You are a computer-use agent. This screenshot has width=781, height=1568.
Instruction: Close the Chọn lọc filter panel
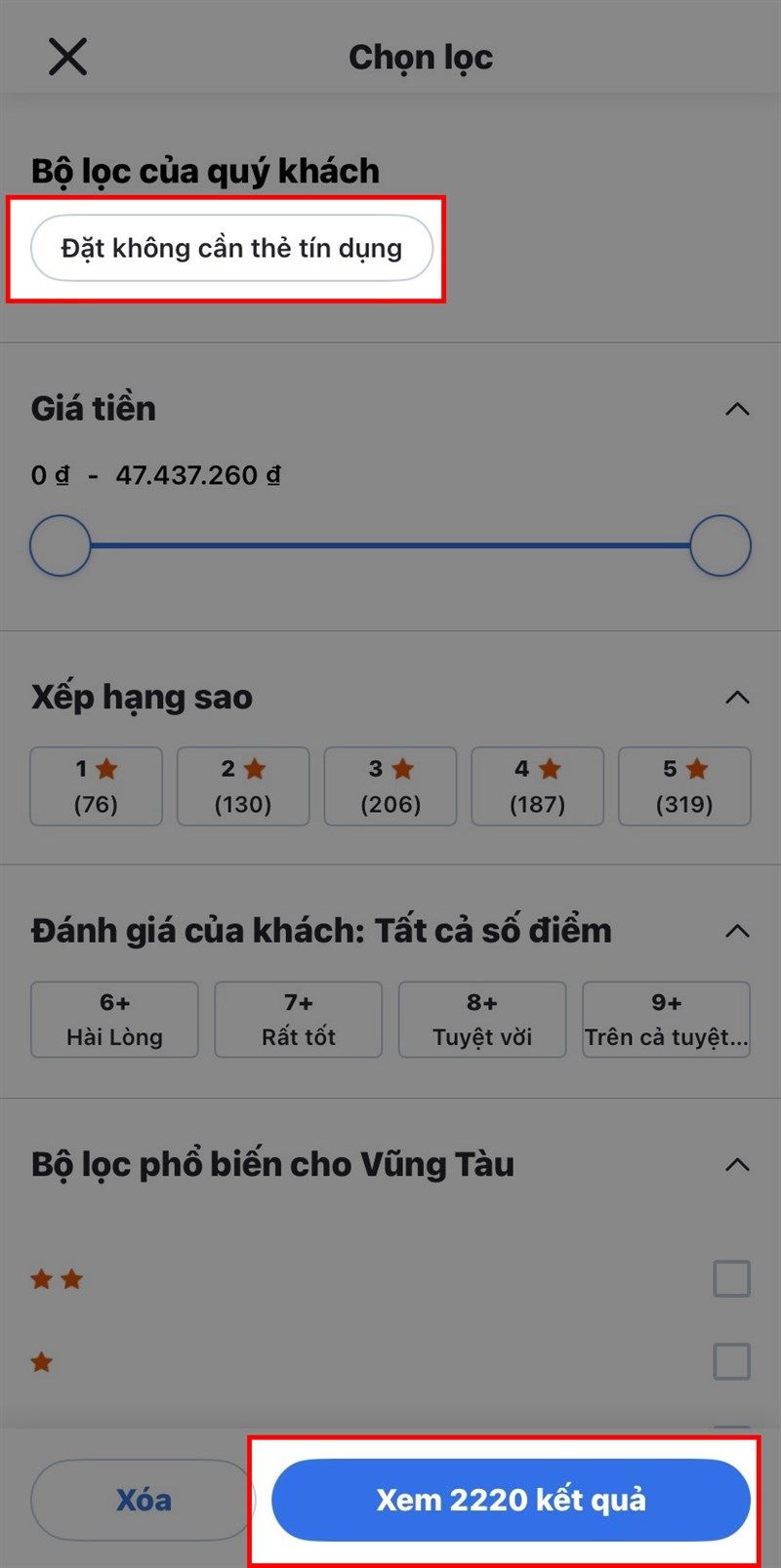point(66,56)
